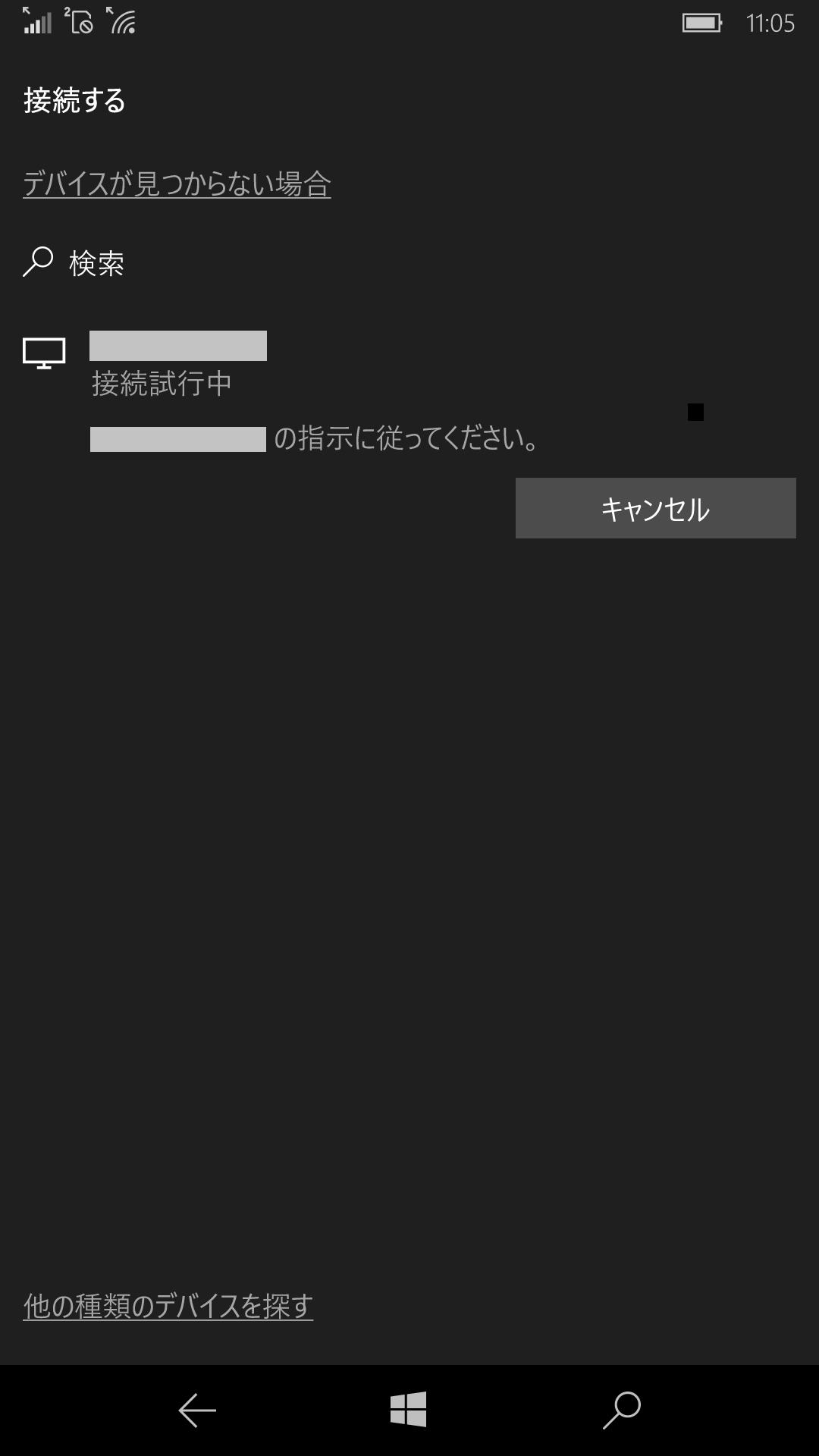Tap 検索 to search for devices
Screen dimensions: 819x1456
click(74, 263)
